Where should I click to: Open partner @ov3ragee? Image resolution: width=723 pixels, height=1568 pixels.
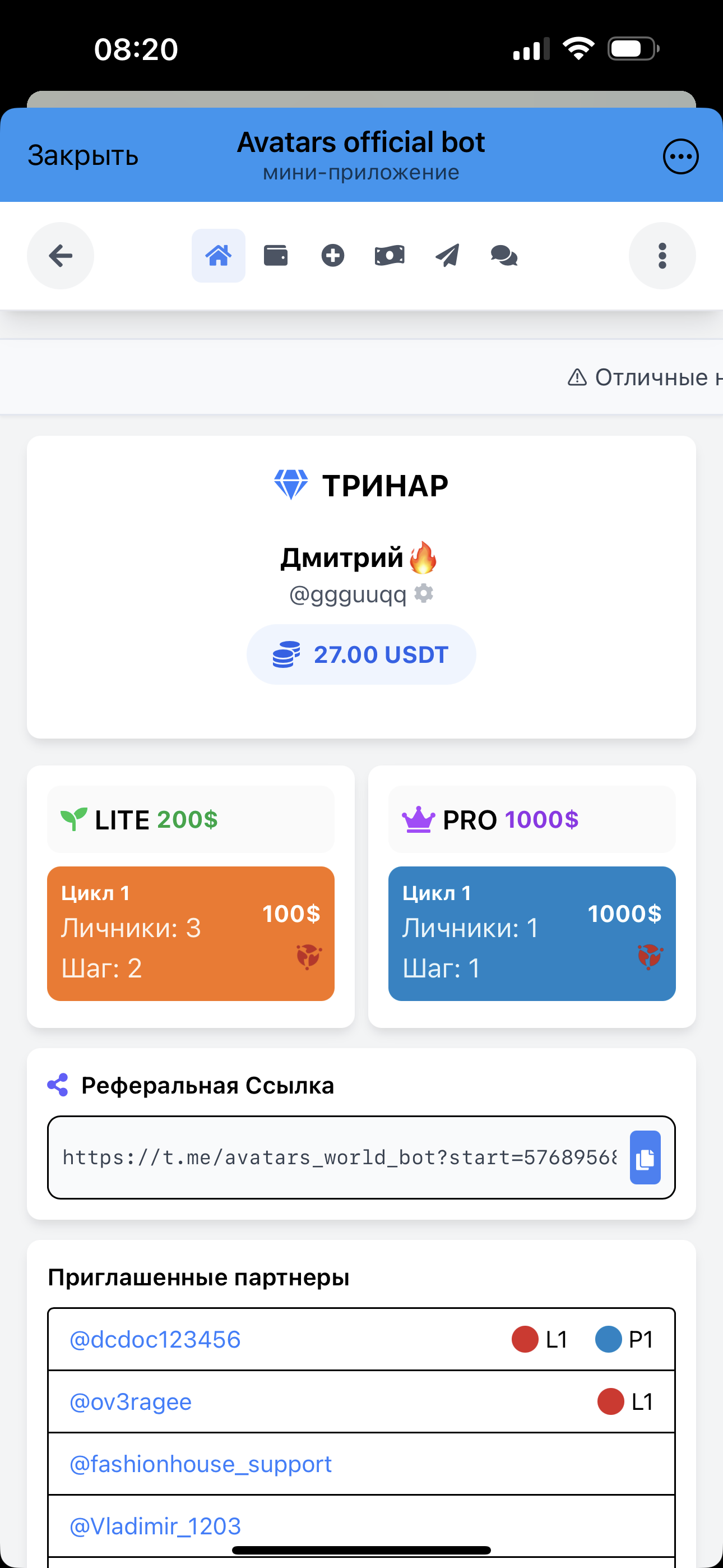[131, 1401]
